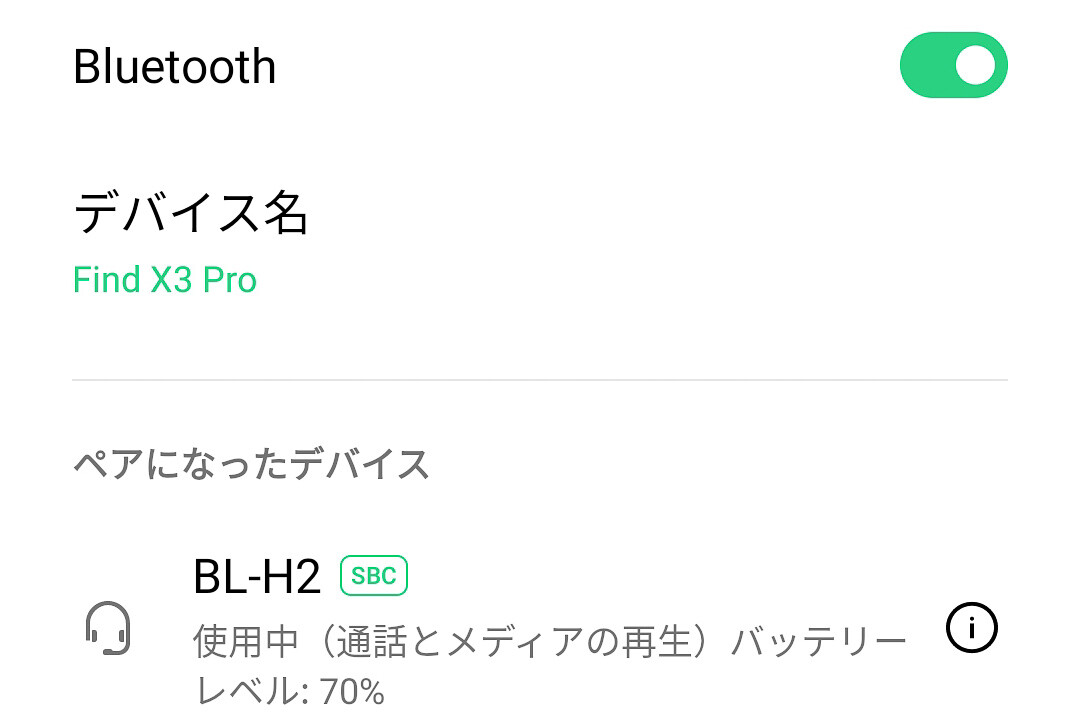The width and height of the screenshot is (1080, 720).
Task: Open the デバイス名 setting Find X3 Pro
Action: coord(540,244)
